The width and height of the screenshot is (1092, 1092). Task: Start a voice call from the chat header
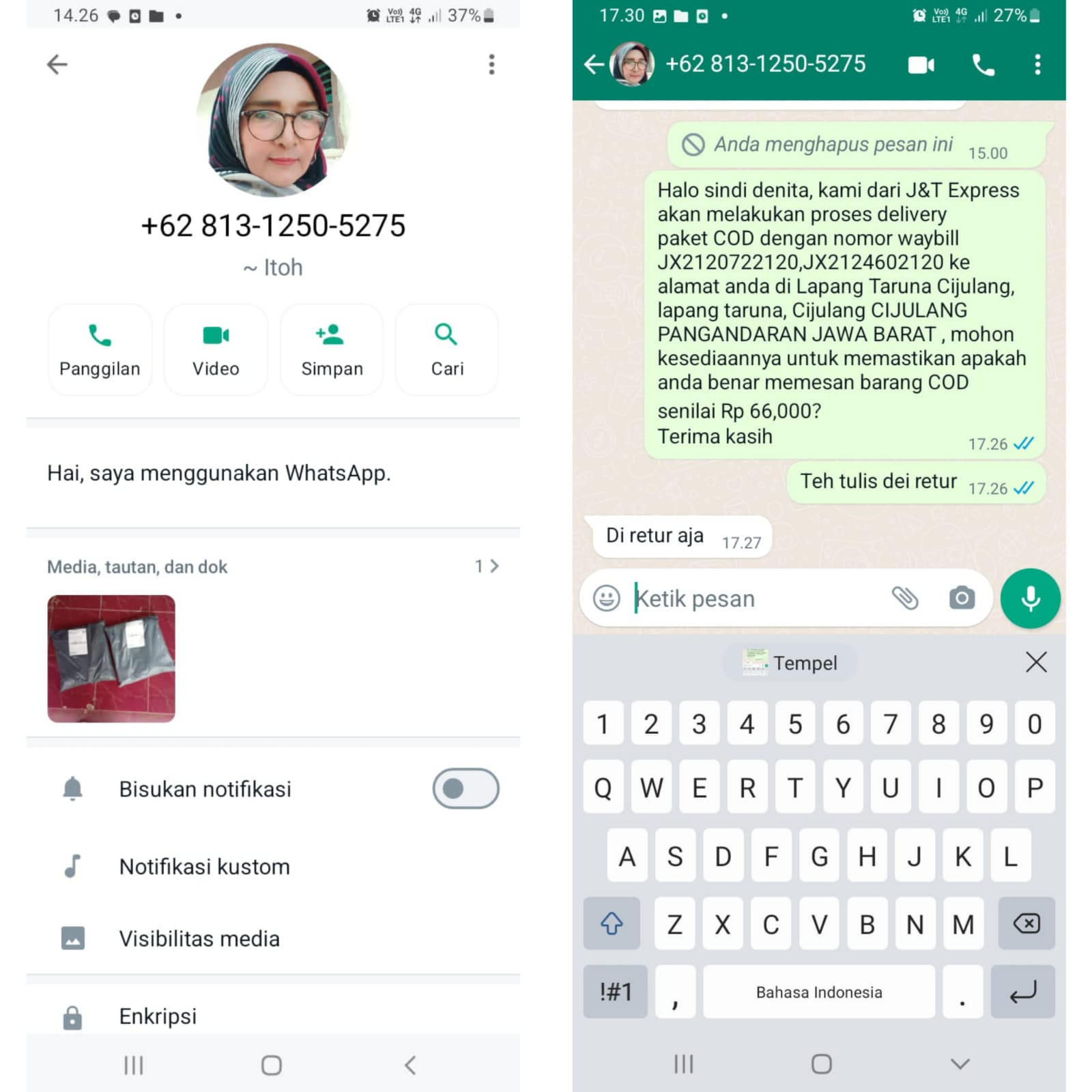(983, 65)
